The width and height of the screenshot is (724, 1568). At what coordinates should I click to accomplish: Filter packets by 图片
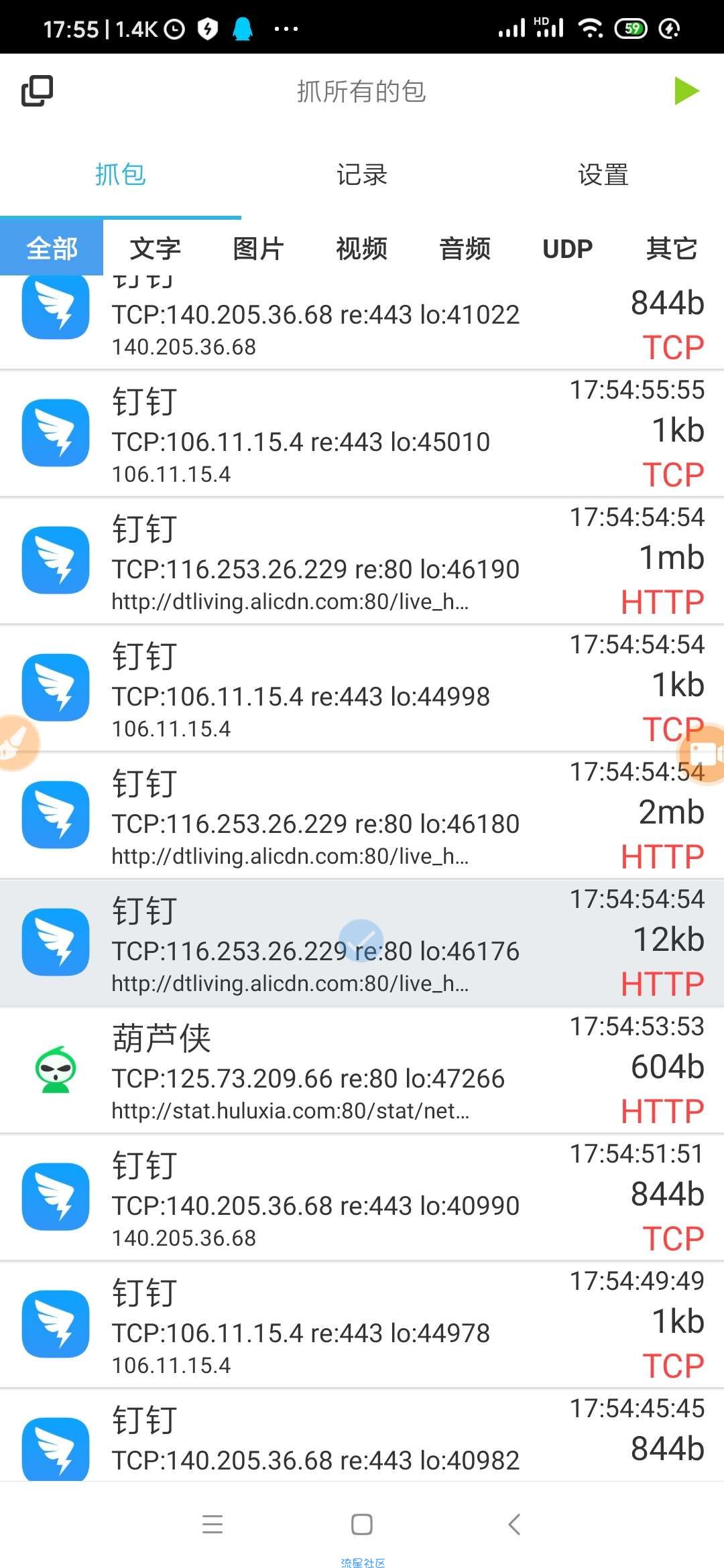coord(258,249)
